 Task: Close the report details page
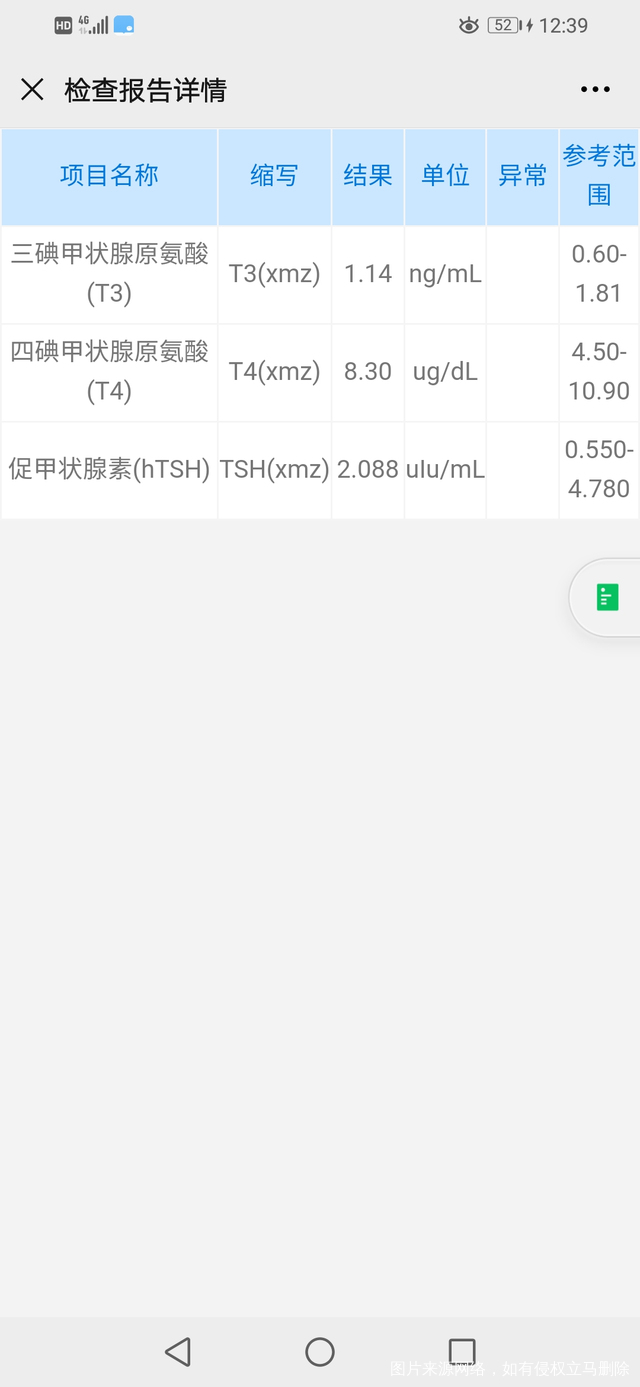click(x=32, y=90)
